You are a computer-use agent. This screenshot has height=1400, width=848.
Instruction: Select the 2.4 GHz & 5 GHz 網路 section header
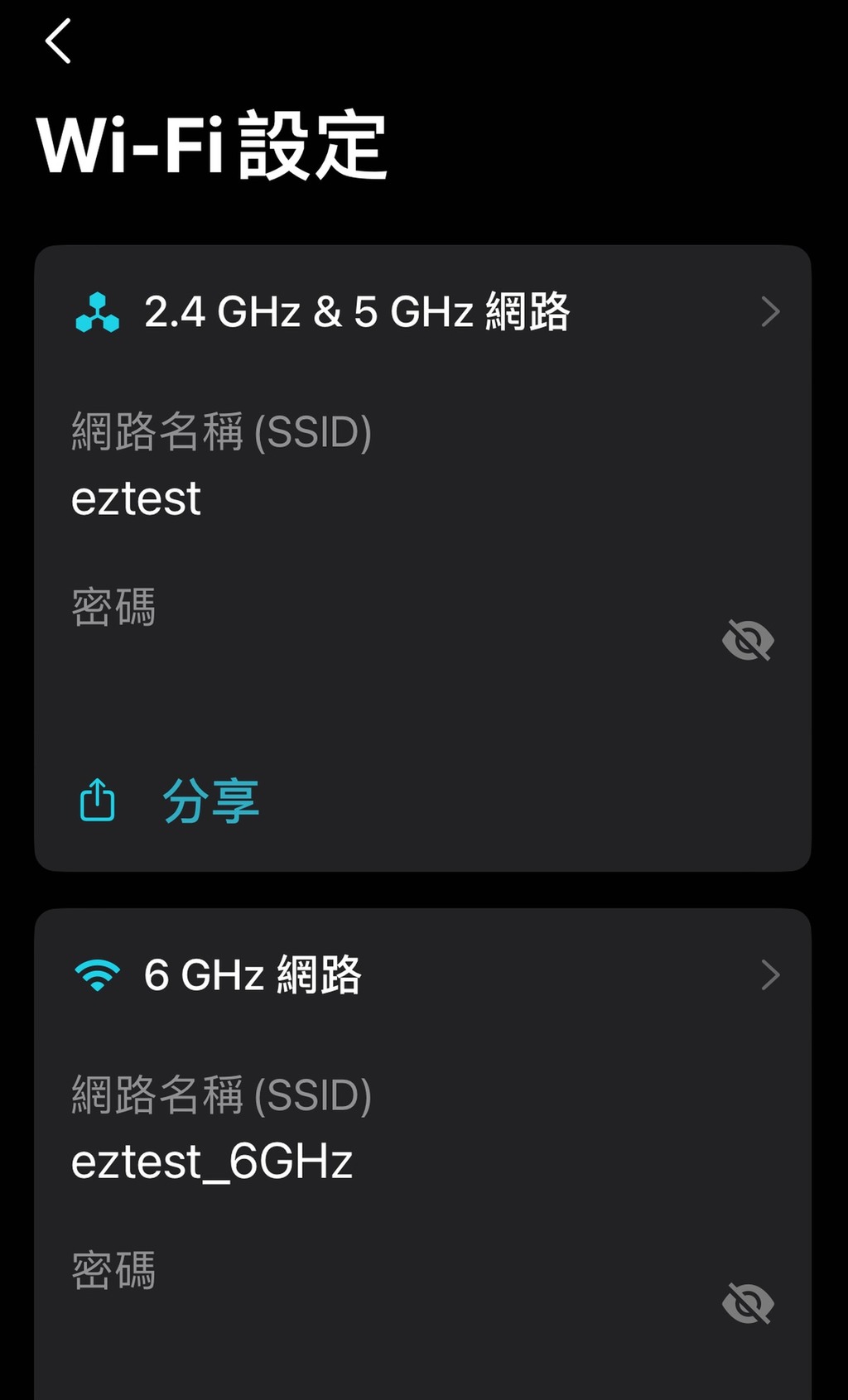[x=360, y=311]
